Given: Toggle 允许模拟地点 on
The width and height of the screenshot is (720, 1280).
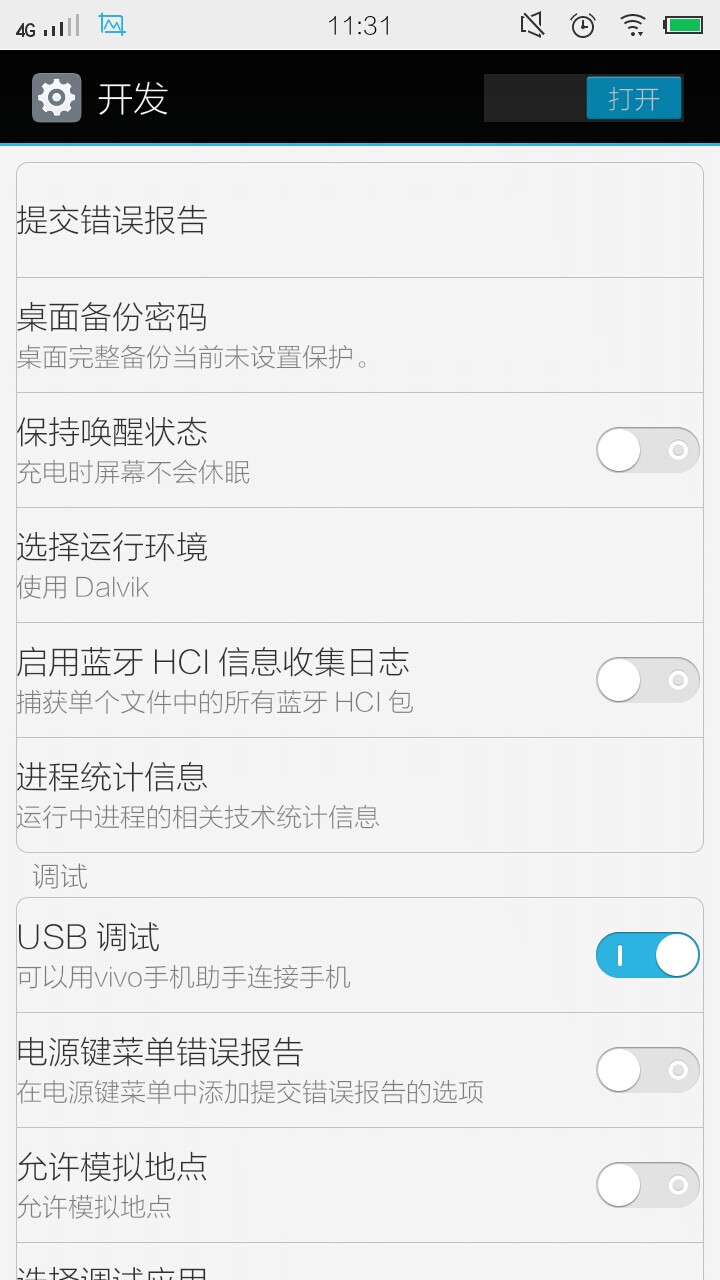Looking at the screenshot, I should pos(647,1185).
